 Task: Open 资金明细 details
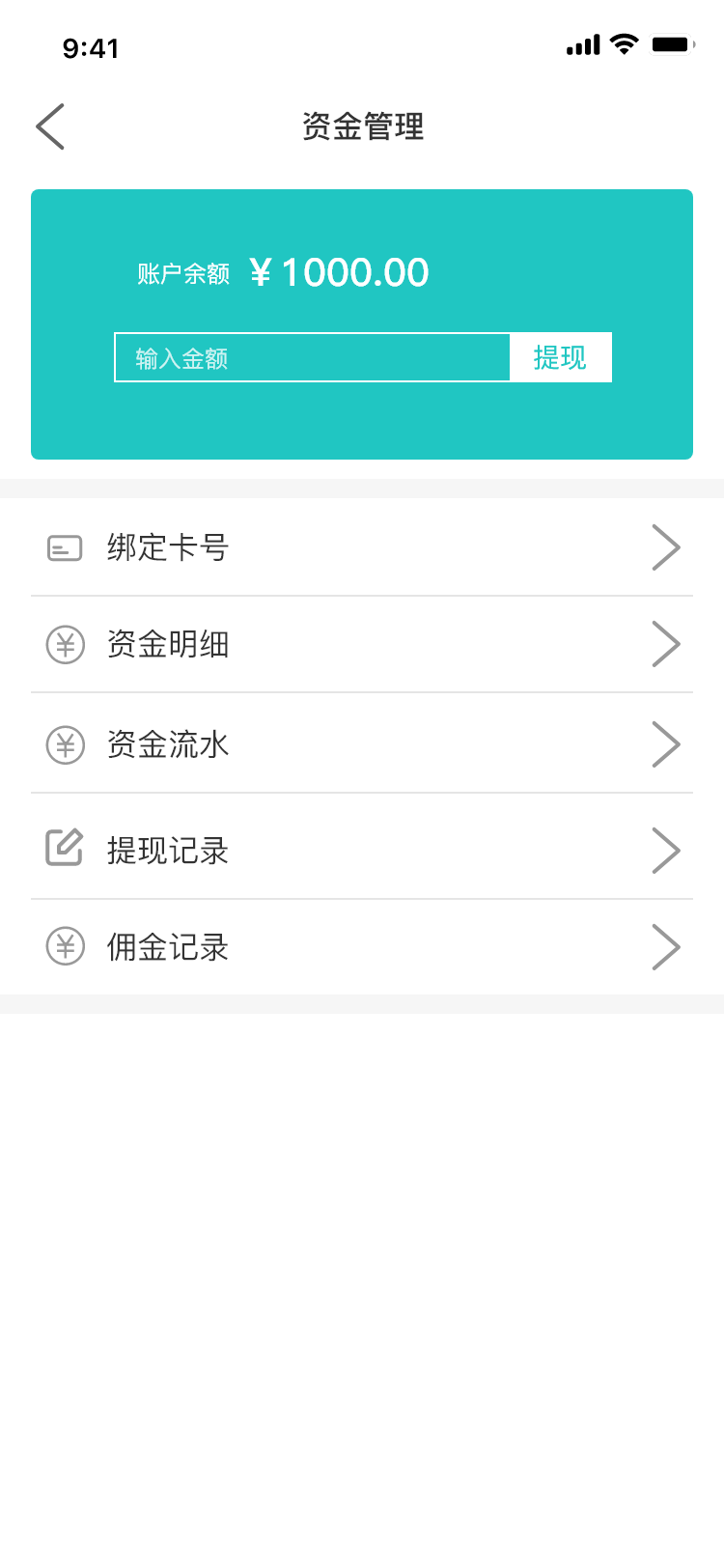coord(362,644)
